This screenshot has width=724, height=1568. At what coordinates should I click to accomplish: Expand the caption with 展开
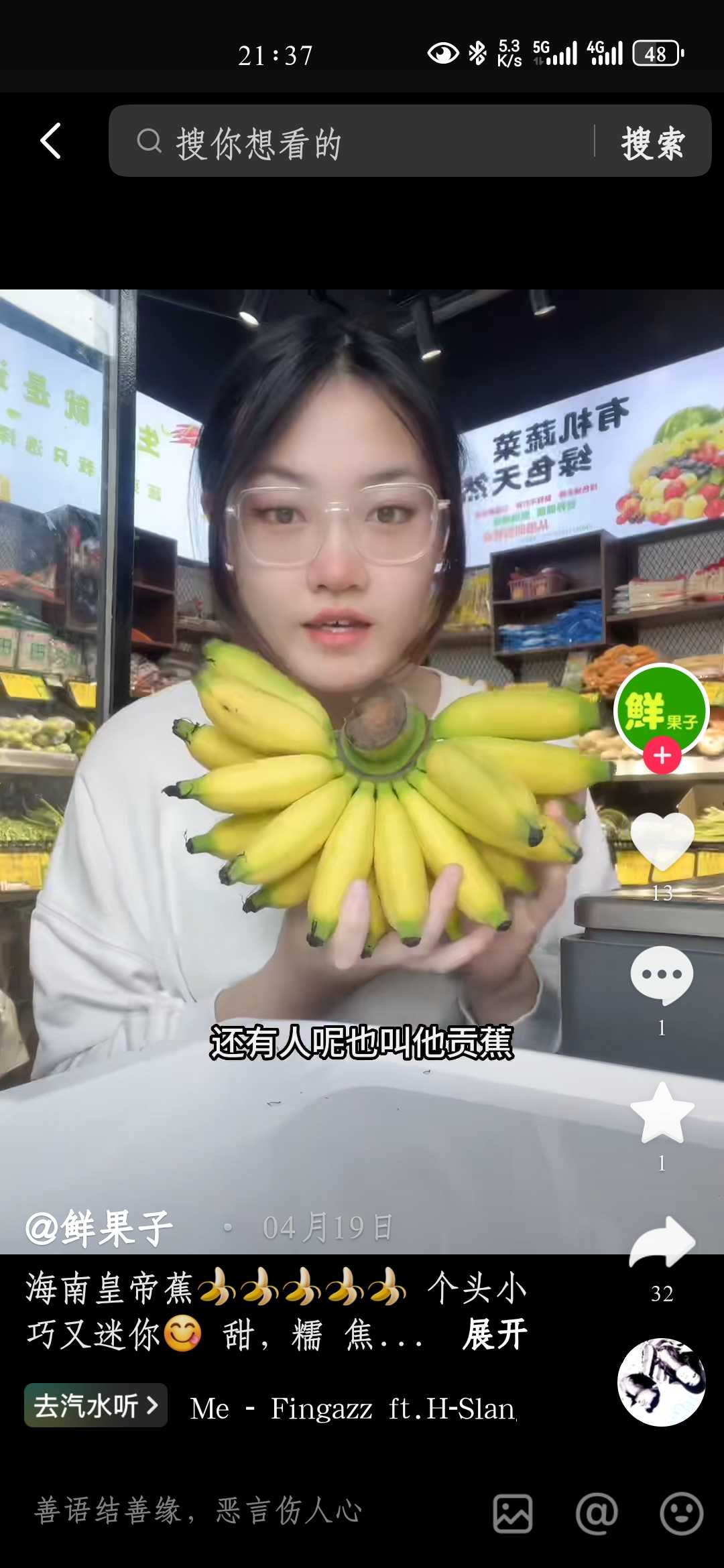point(495,1334)
